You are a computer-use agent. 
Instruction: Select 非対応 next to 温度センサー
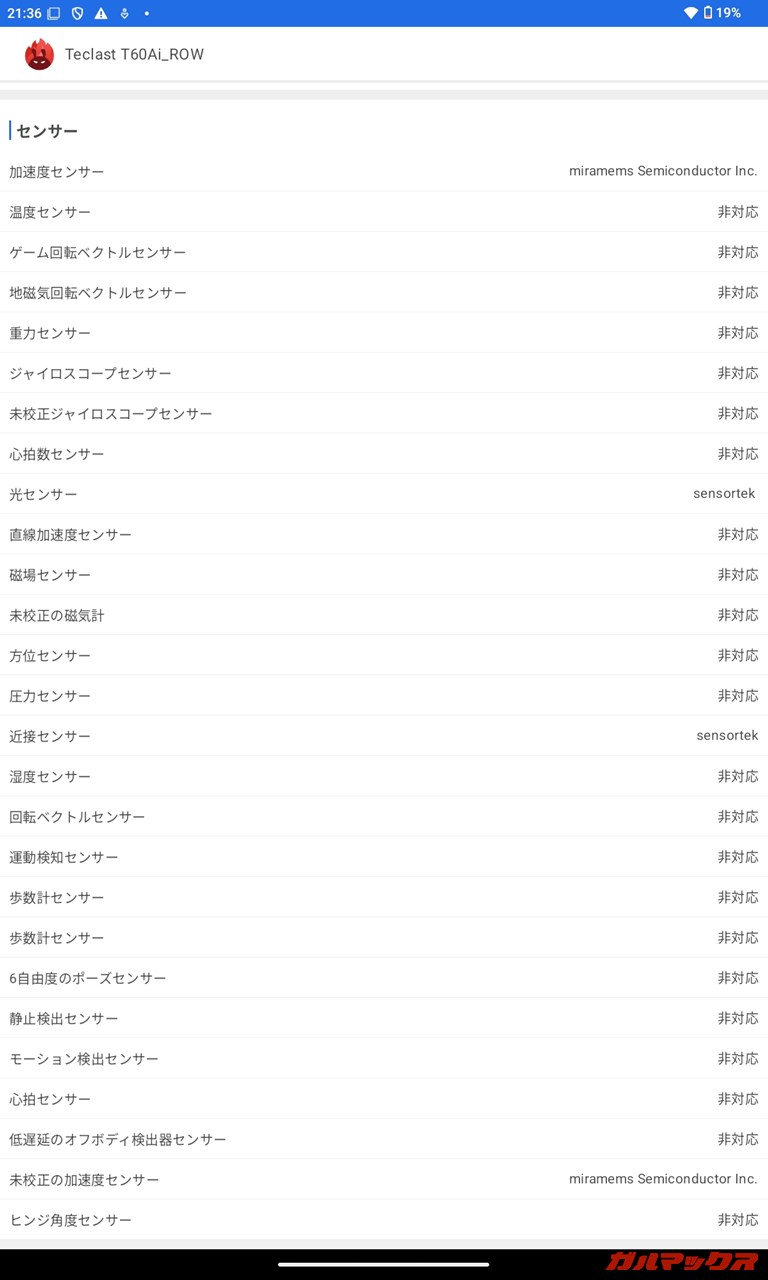pos(739,211)
